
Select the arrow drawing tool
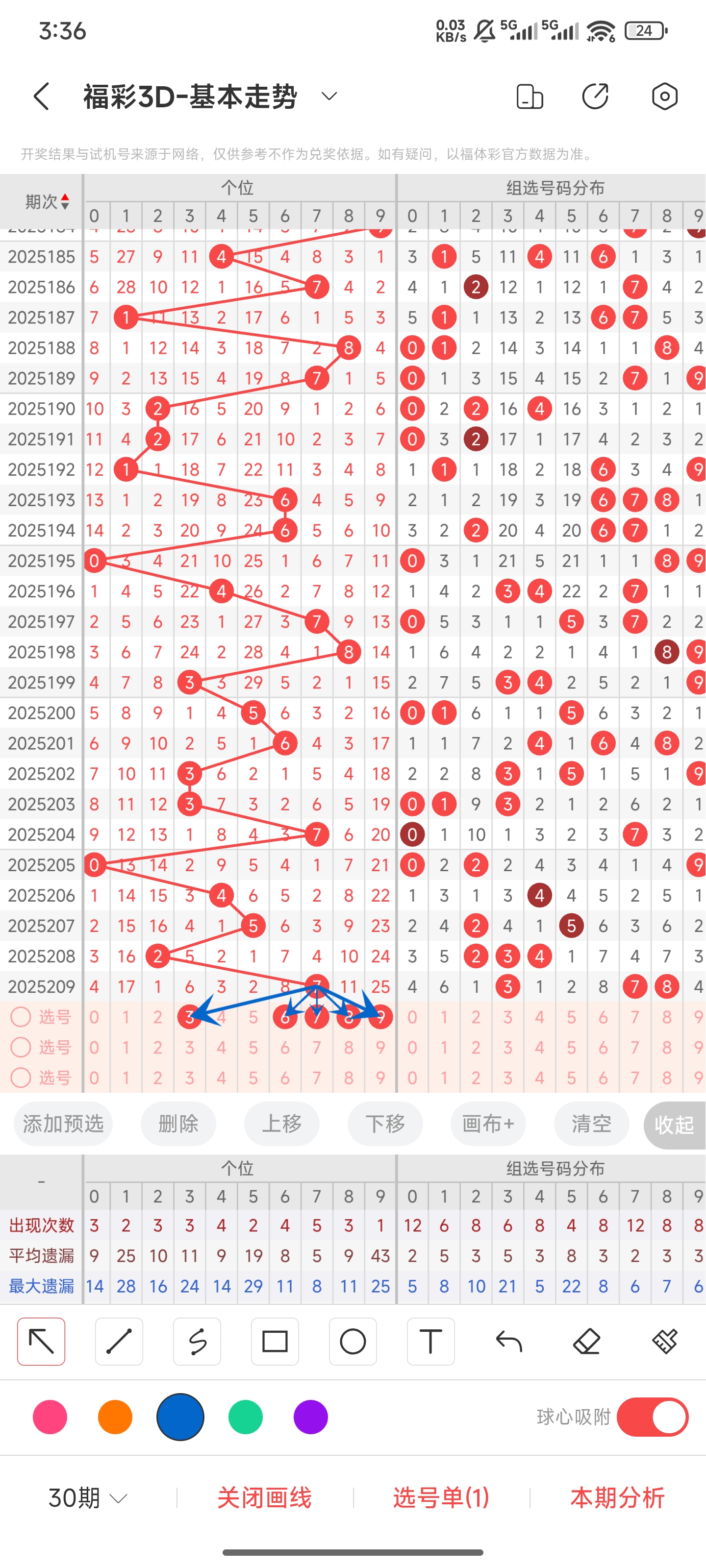tap(41, 1342)
